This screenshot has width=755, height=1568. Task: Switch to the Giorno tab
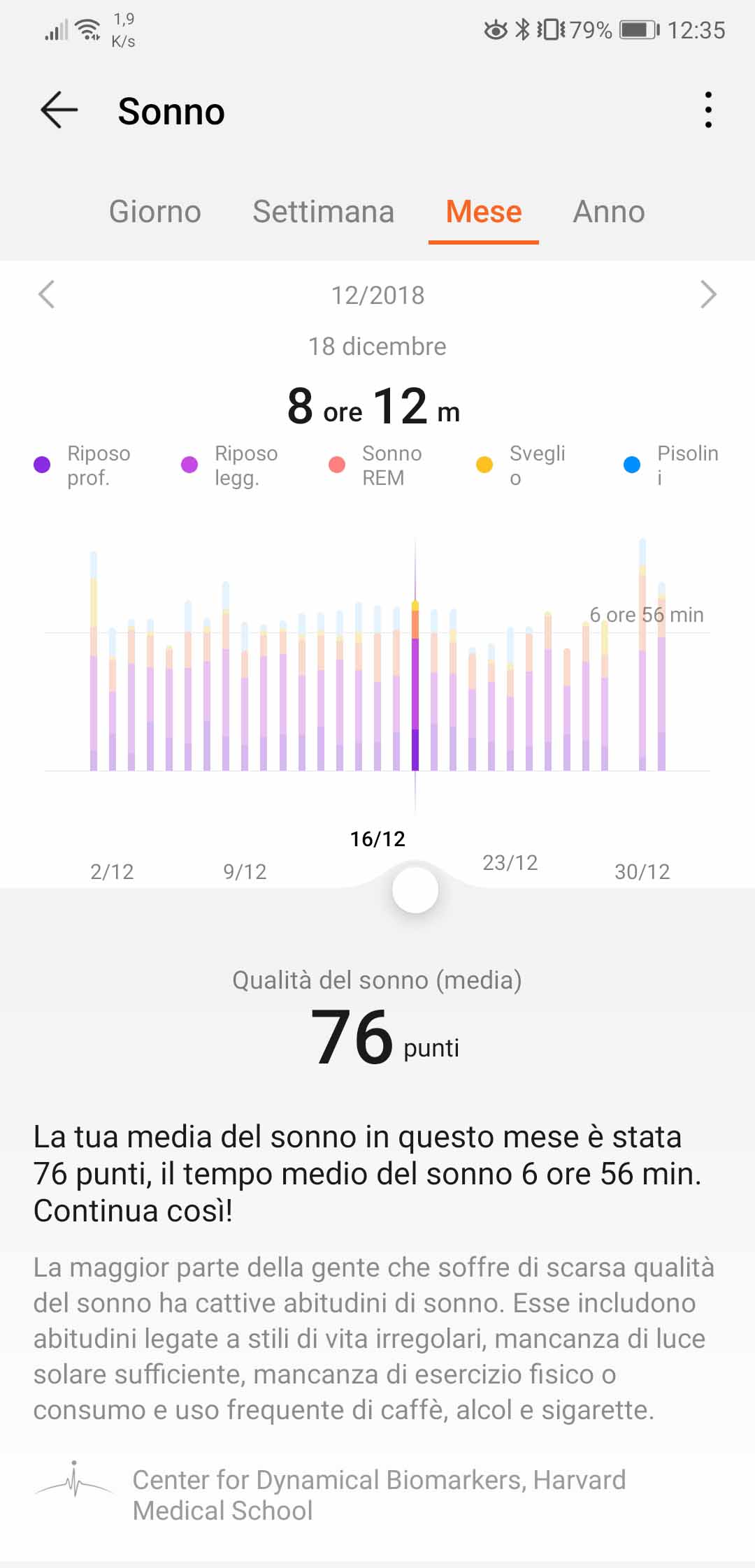155,212
